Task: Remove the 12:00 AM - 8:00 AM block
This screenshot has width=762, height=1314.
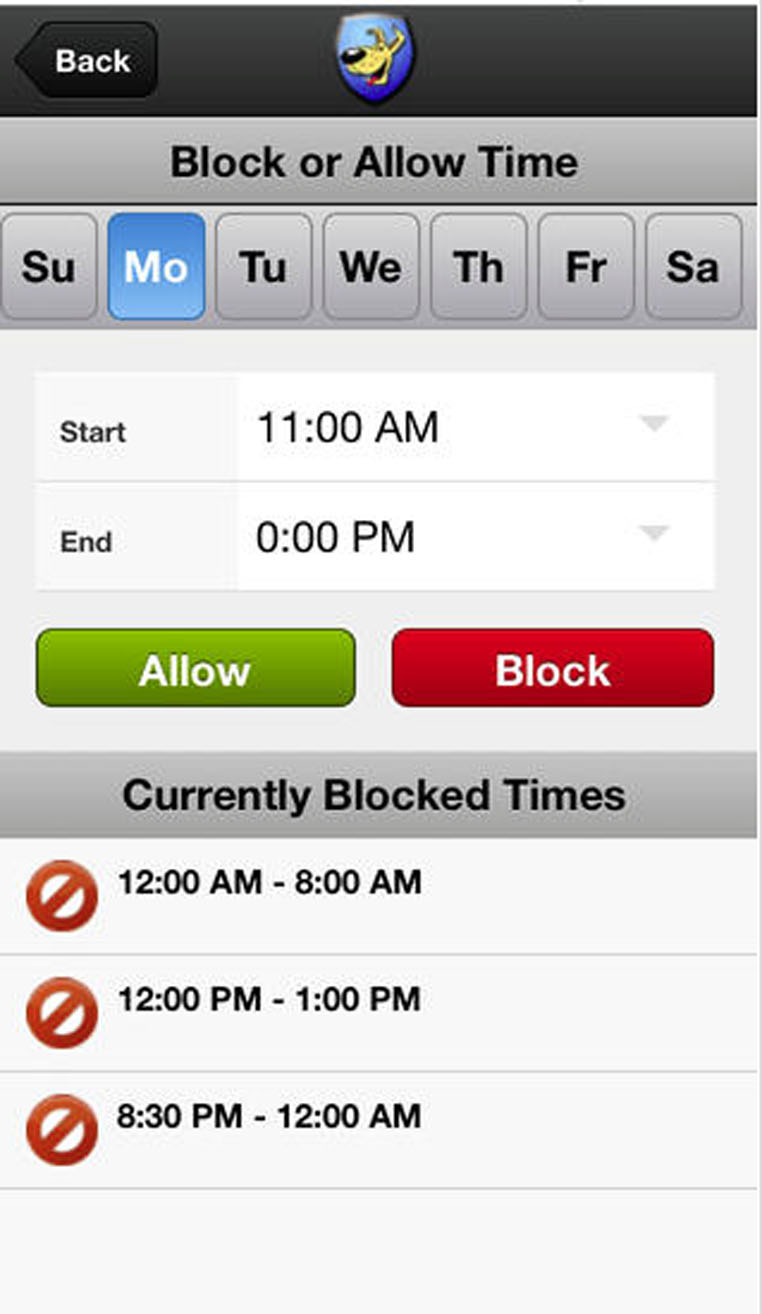Action: tap(62, 896)
